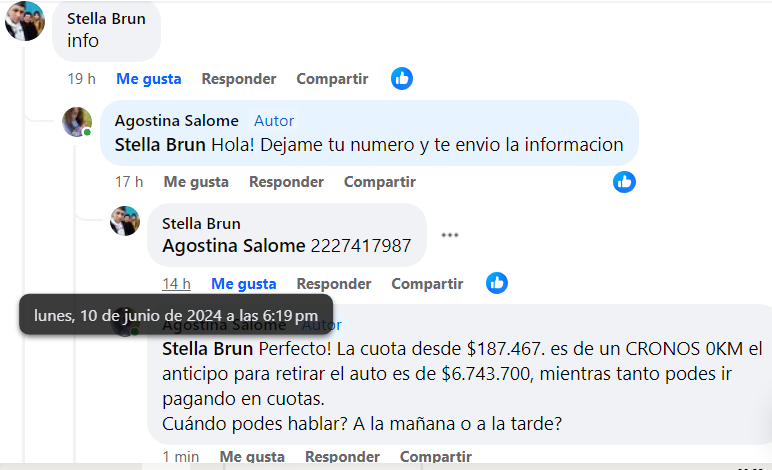Image resolution: width=772 pixels, height=470 pixels.
Task: Share Stella Brun's 'info' comment
Action: [x=332, y=78]
